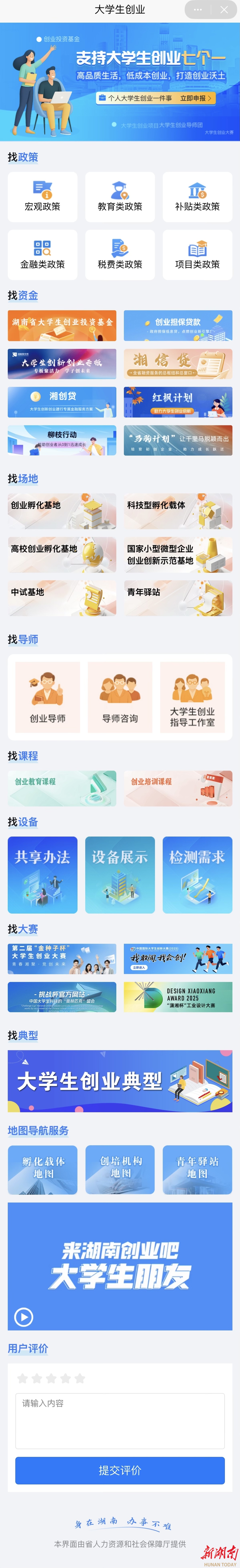This screenshot has height=1568, width=240.
Task: Close the 大学生创业 mini-program
Action: [x=224, y=10]
